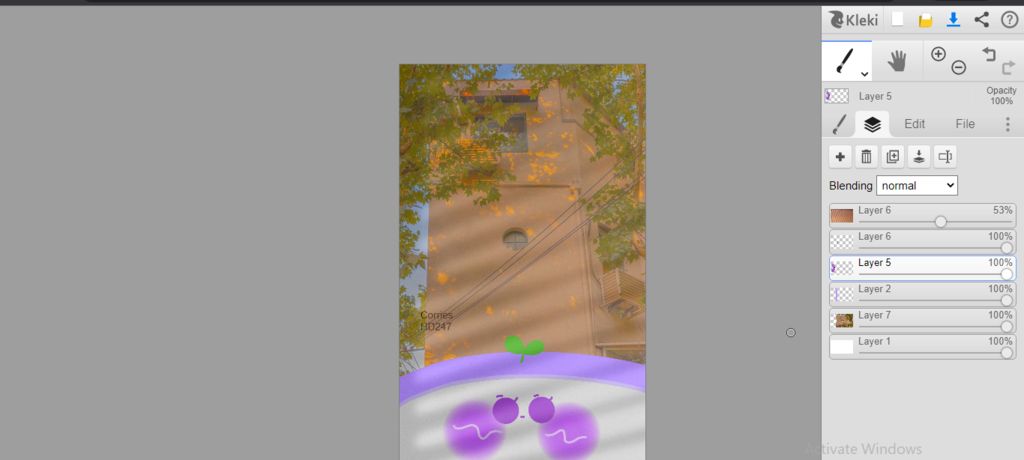
Task: Open the three-dot more menu
Action: [x=1007, y=124]
